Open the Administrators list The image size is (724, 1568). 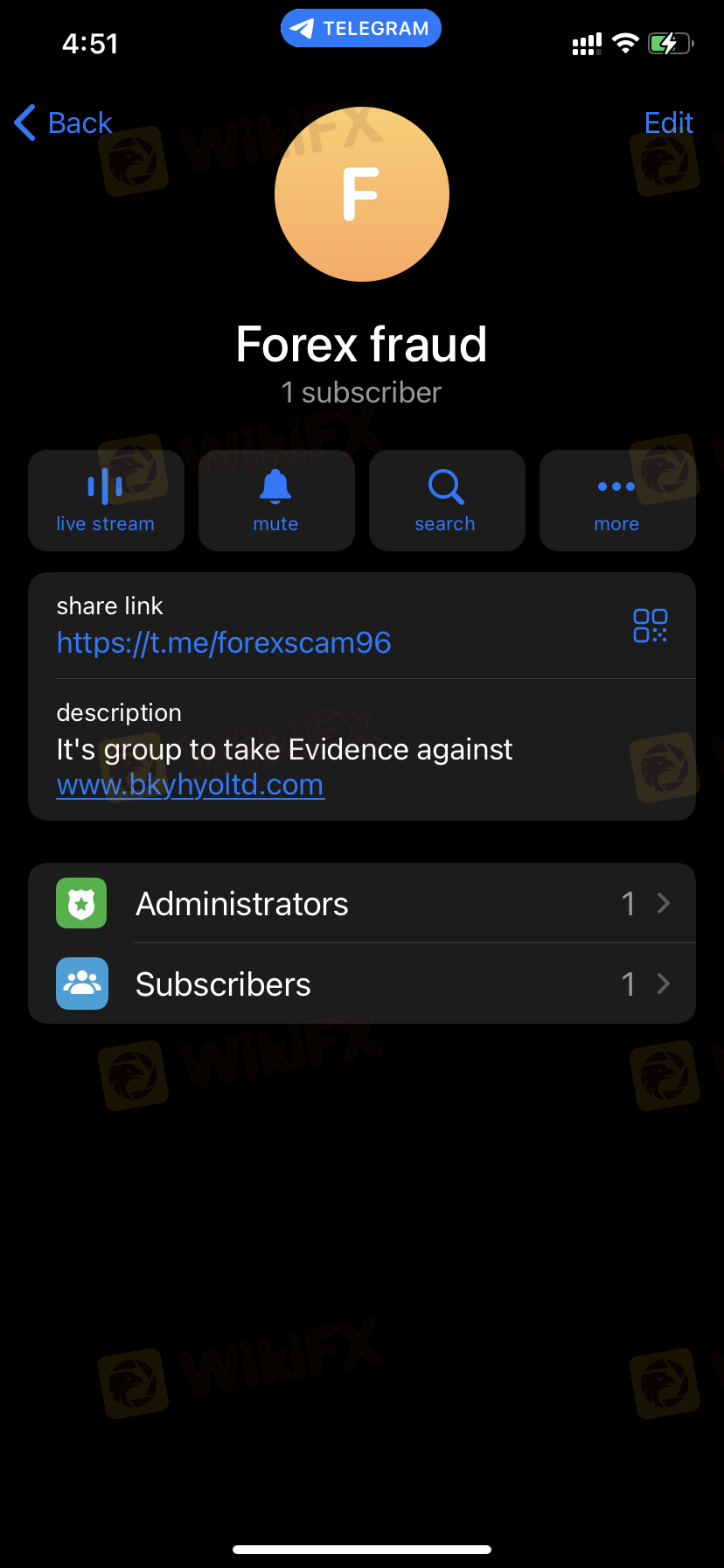click(362, 903)
